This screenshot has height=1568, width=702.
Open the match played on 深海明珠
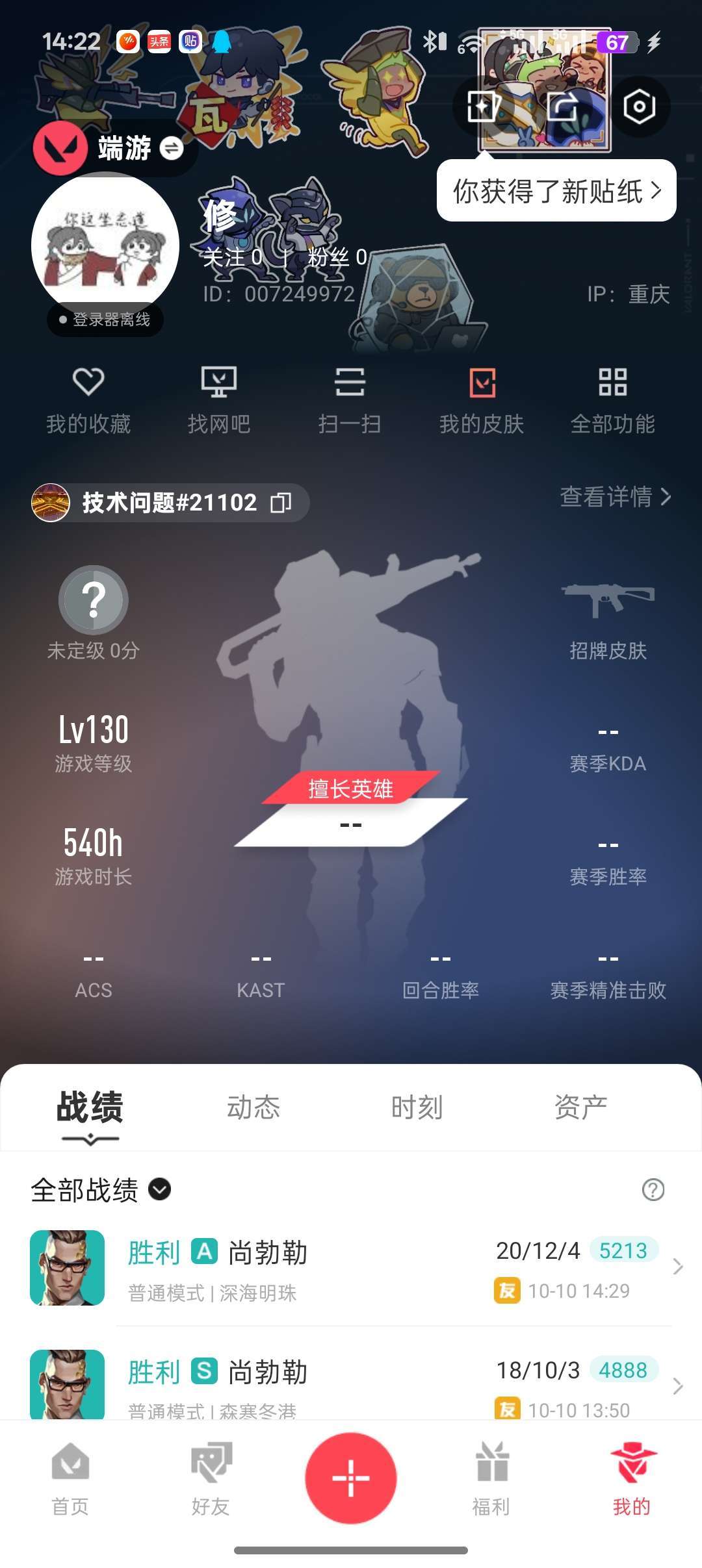click(351, 1268)
